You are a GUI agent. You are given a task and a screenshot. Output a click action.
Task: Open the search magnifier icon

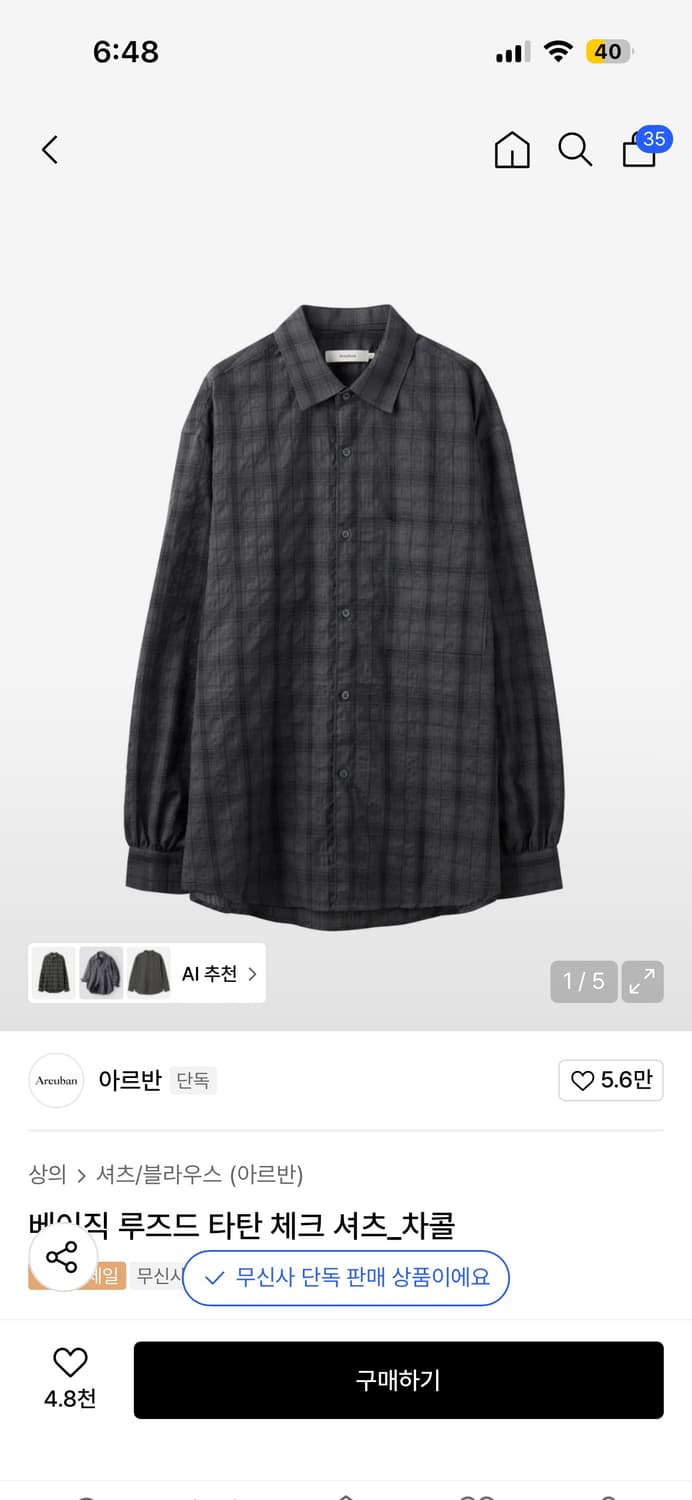tap(575, 150)
